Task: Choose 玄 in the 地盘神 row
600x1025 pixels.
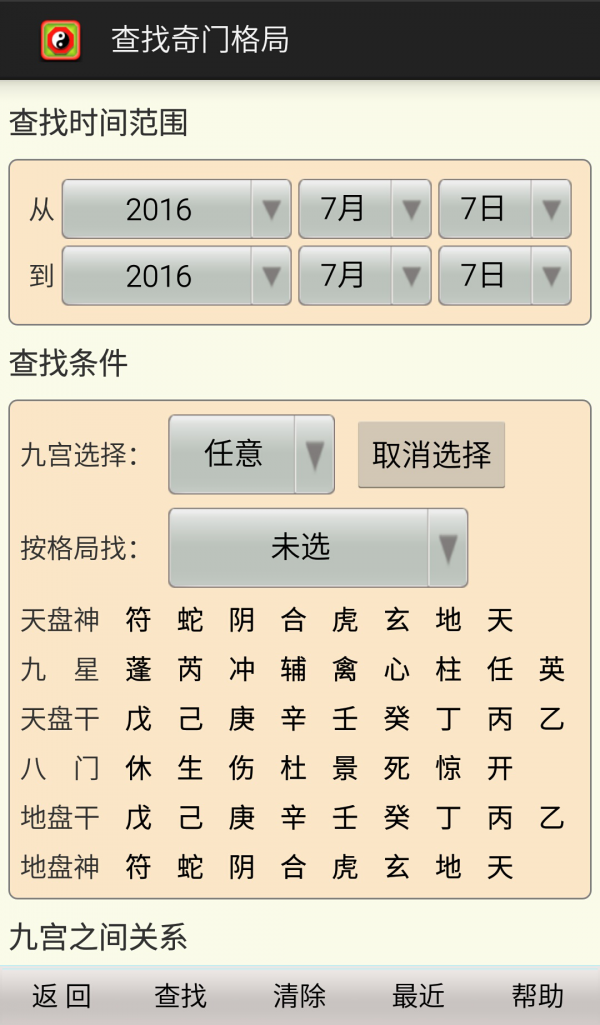Action: [x=397, y=867]
